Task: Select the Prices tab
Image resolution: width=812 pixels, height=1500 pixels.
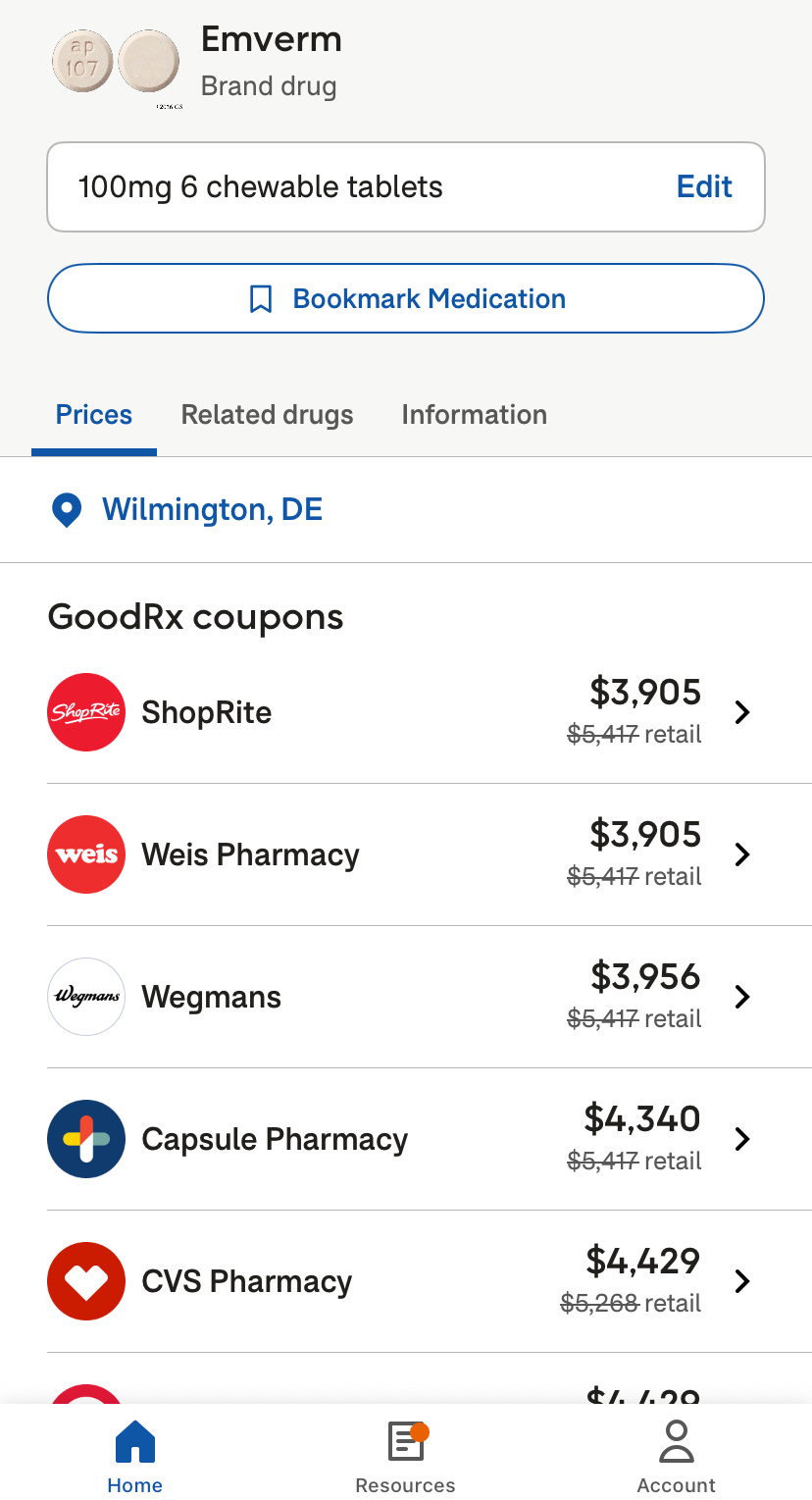Action: click(x=94, y=415)
